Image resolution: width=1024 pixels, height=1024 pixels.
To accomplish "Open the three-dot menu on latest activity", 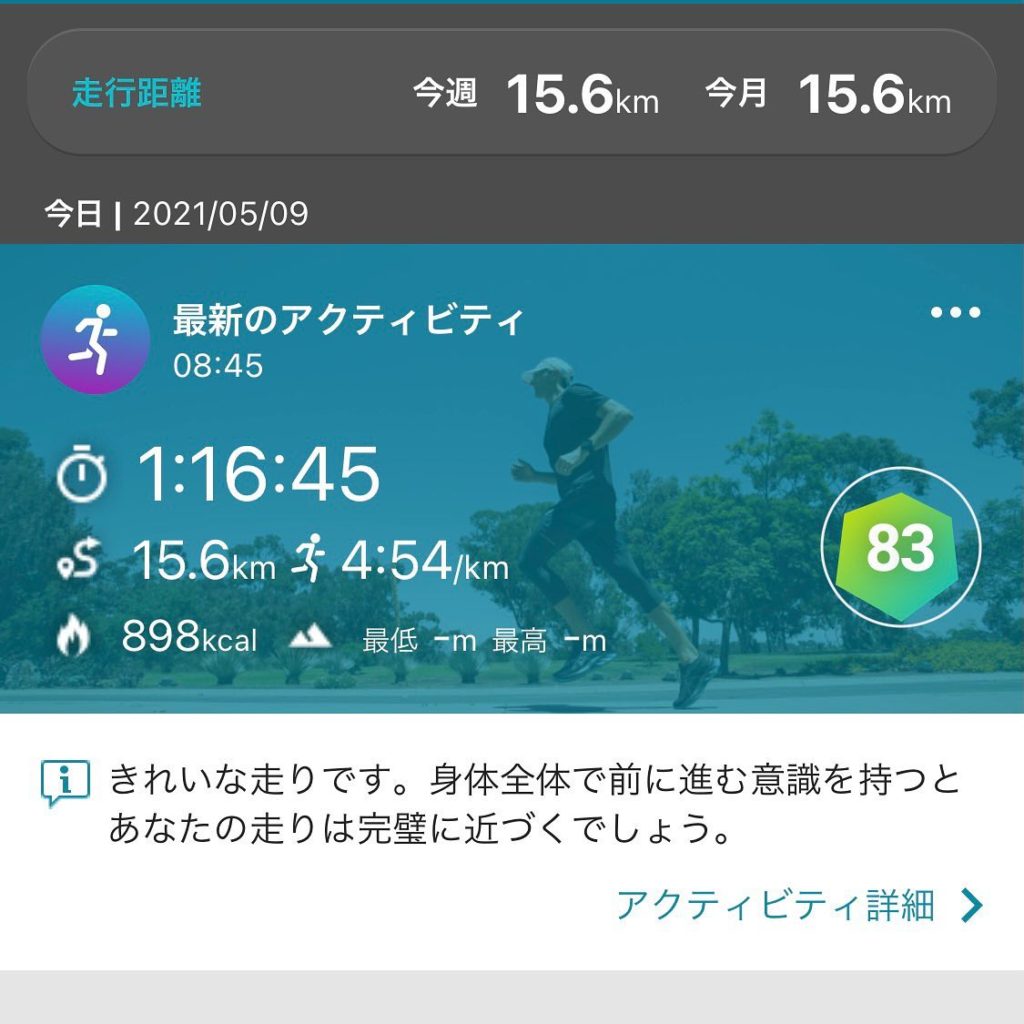I will point(955,313).
